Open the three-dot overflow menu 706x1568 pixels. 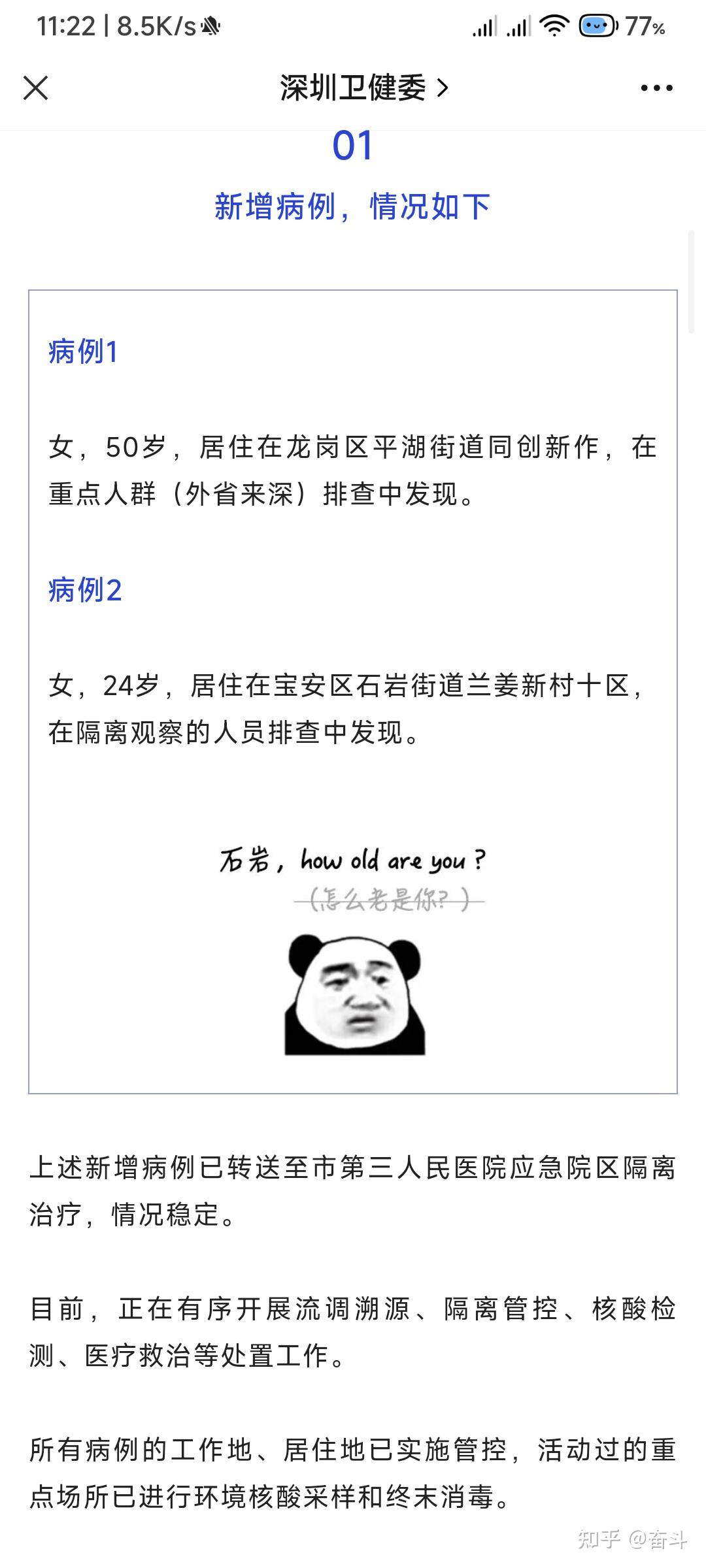point(656,88)
